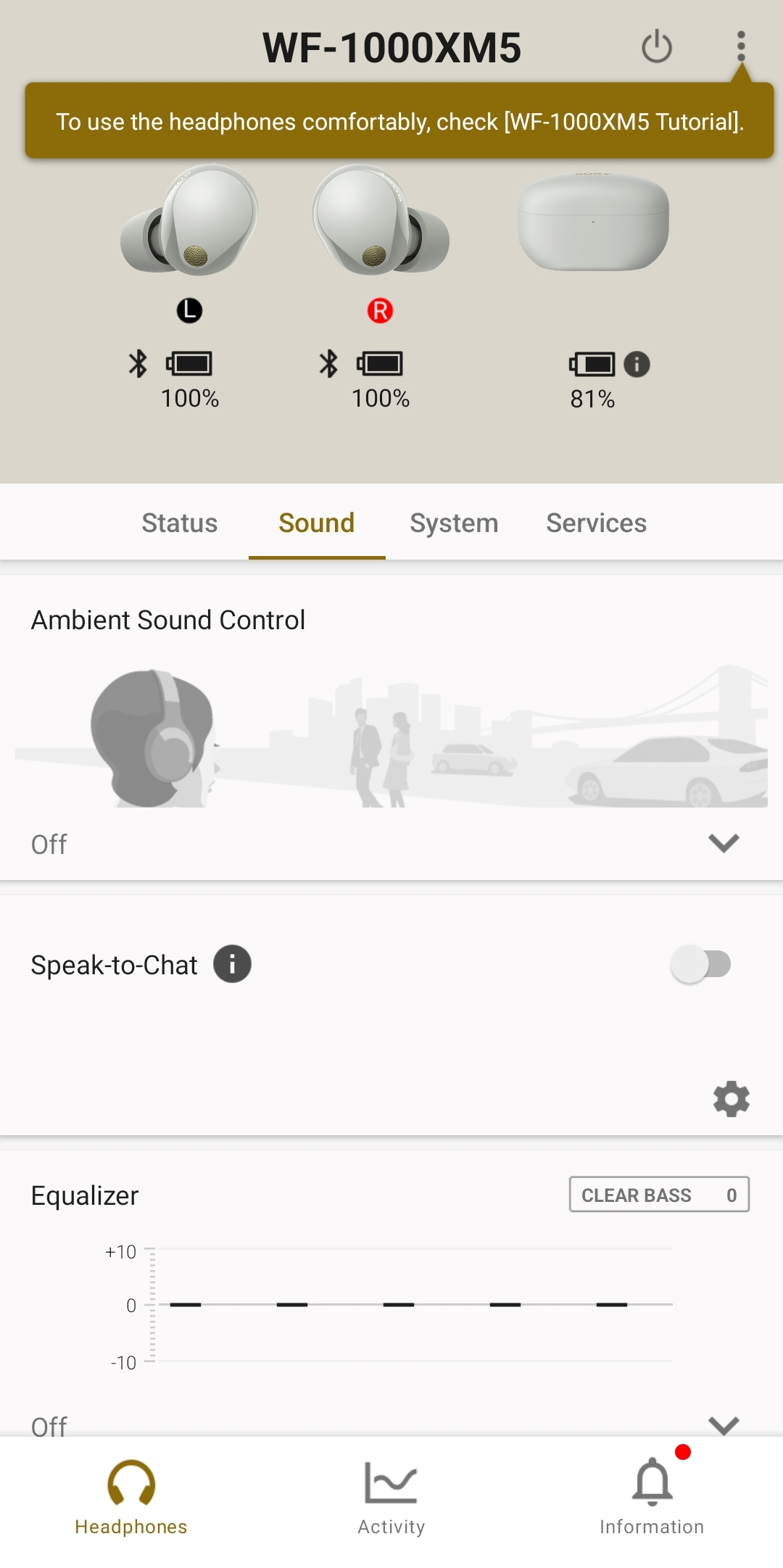The image size is (783, 1568).
Task: Expand the Equalizer preset dropdown
Action: point(723,1424)
